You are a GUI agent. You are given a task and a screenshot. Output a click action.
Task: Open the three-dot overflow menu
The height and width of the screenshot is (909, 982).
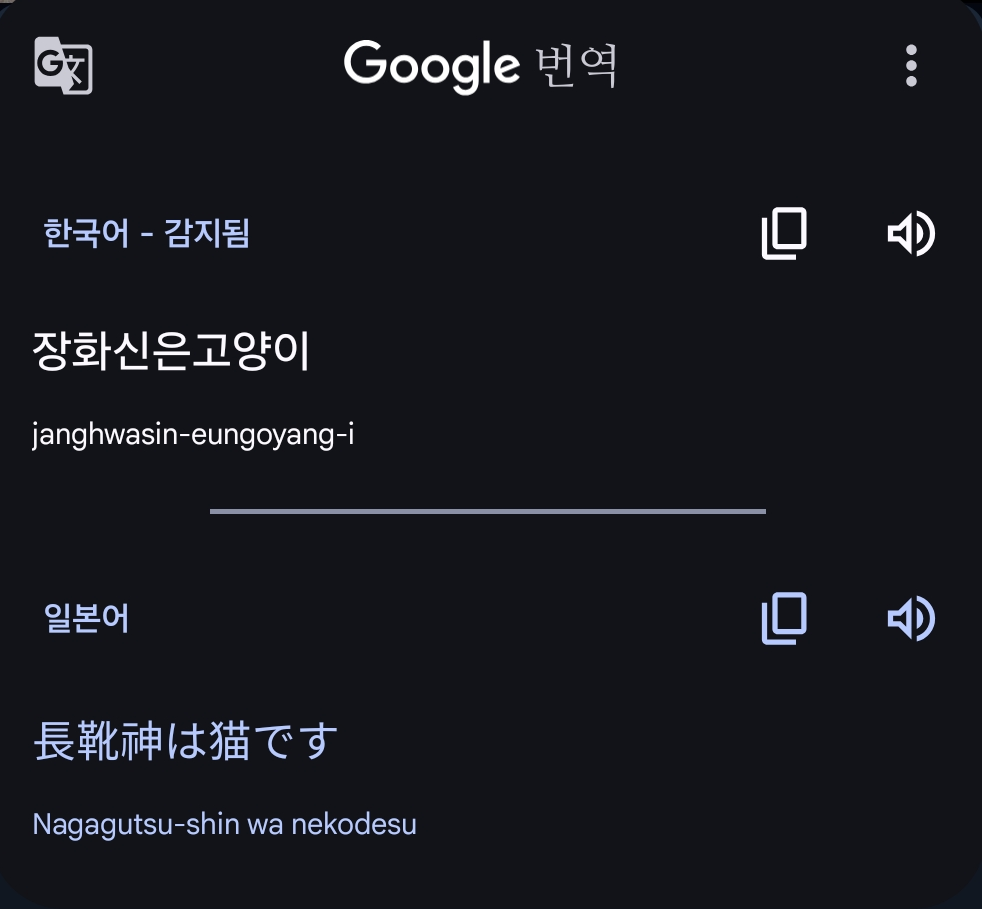pyautogui.click(x=910, y=66)
